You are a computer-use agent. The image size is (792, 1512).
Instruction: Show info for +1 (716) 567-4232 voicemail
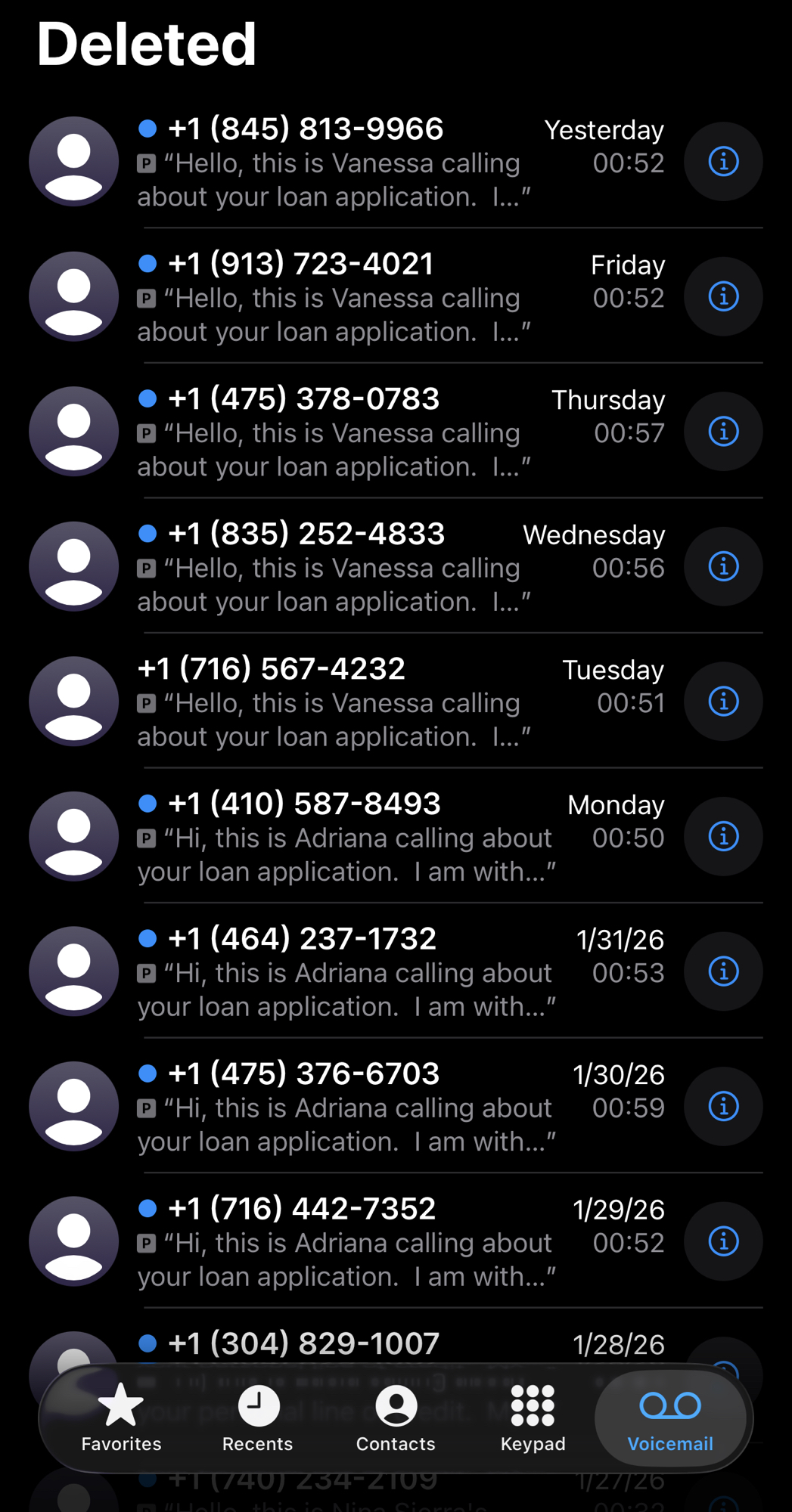tap(723, 702)
